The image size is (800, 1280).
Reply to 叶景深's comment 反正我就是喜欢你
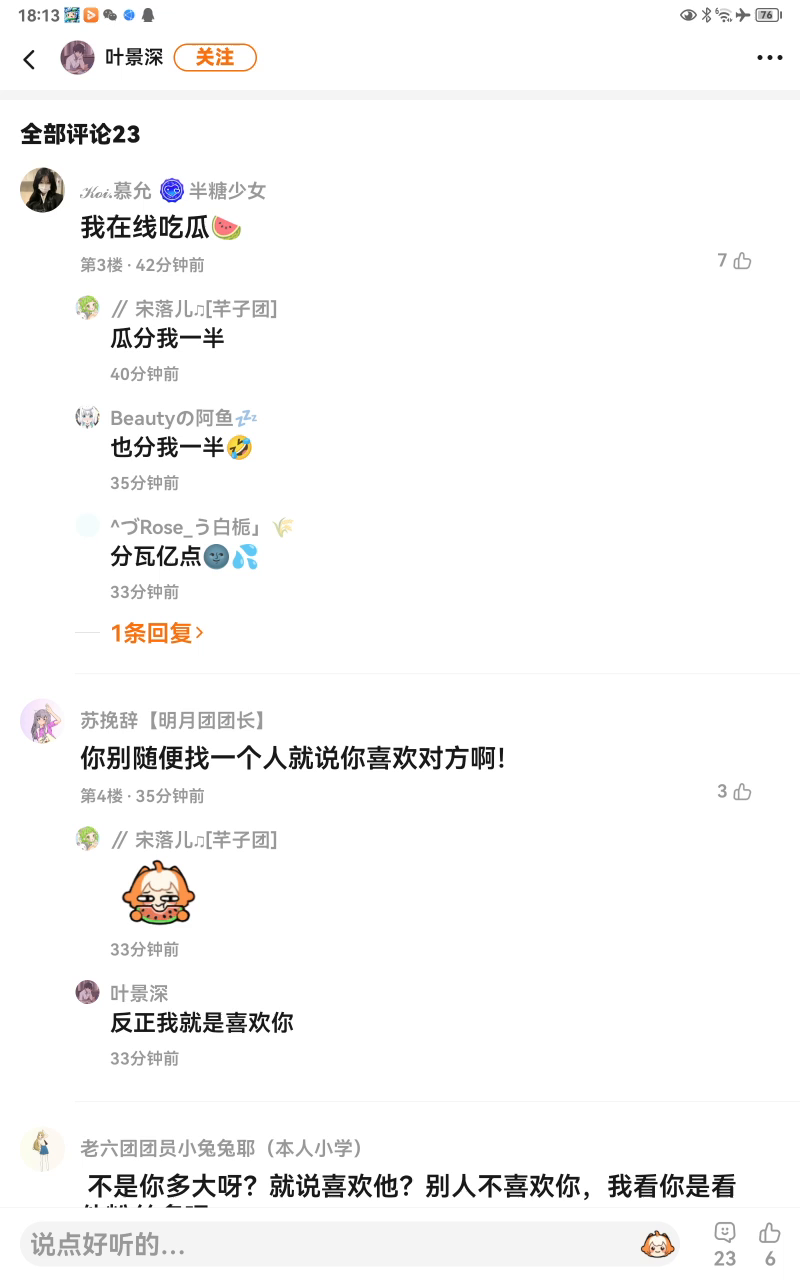point(201,1023)
